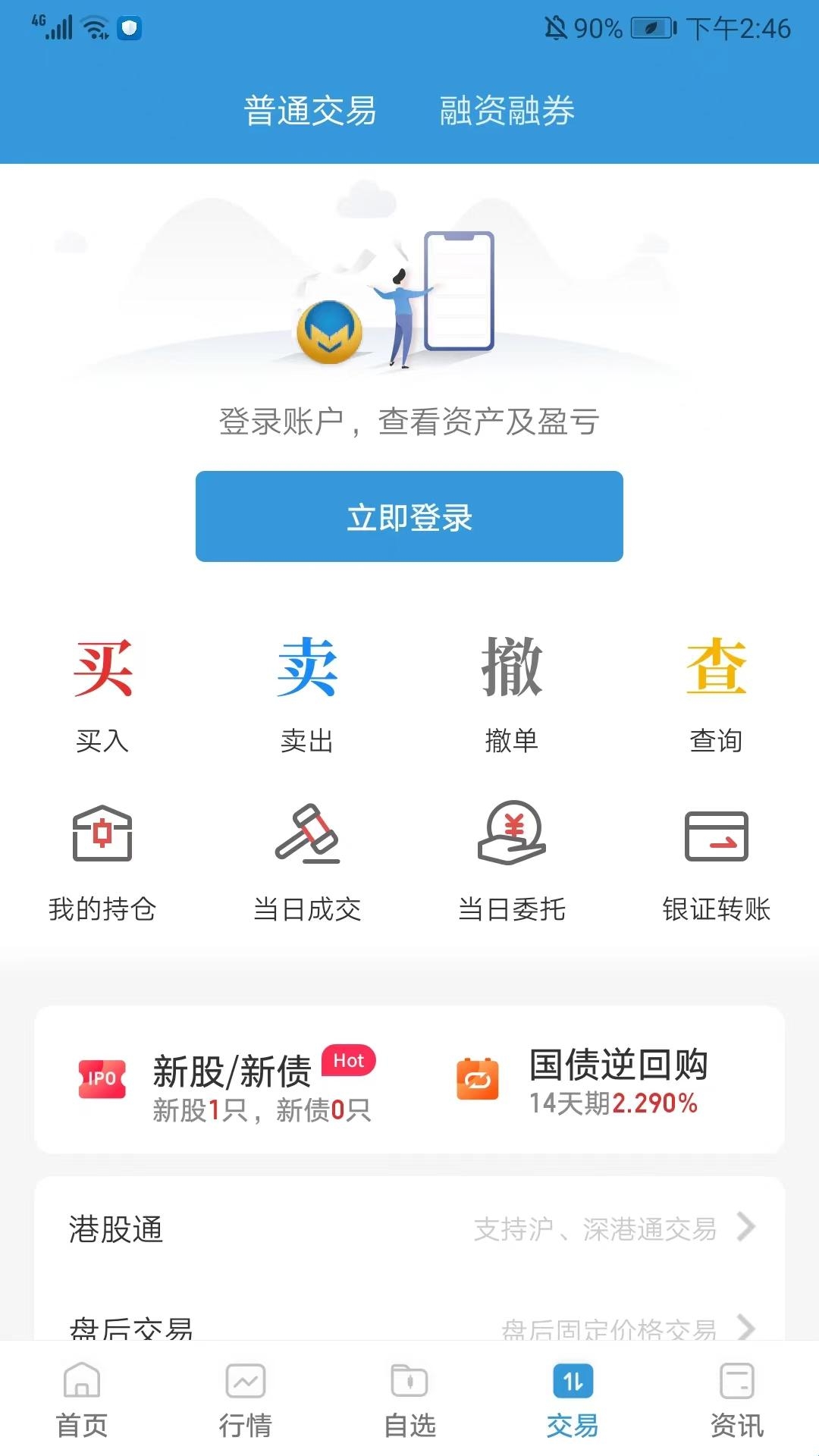Open the 新股/新债 card

point(227,1081)
